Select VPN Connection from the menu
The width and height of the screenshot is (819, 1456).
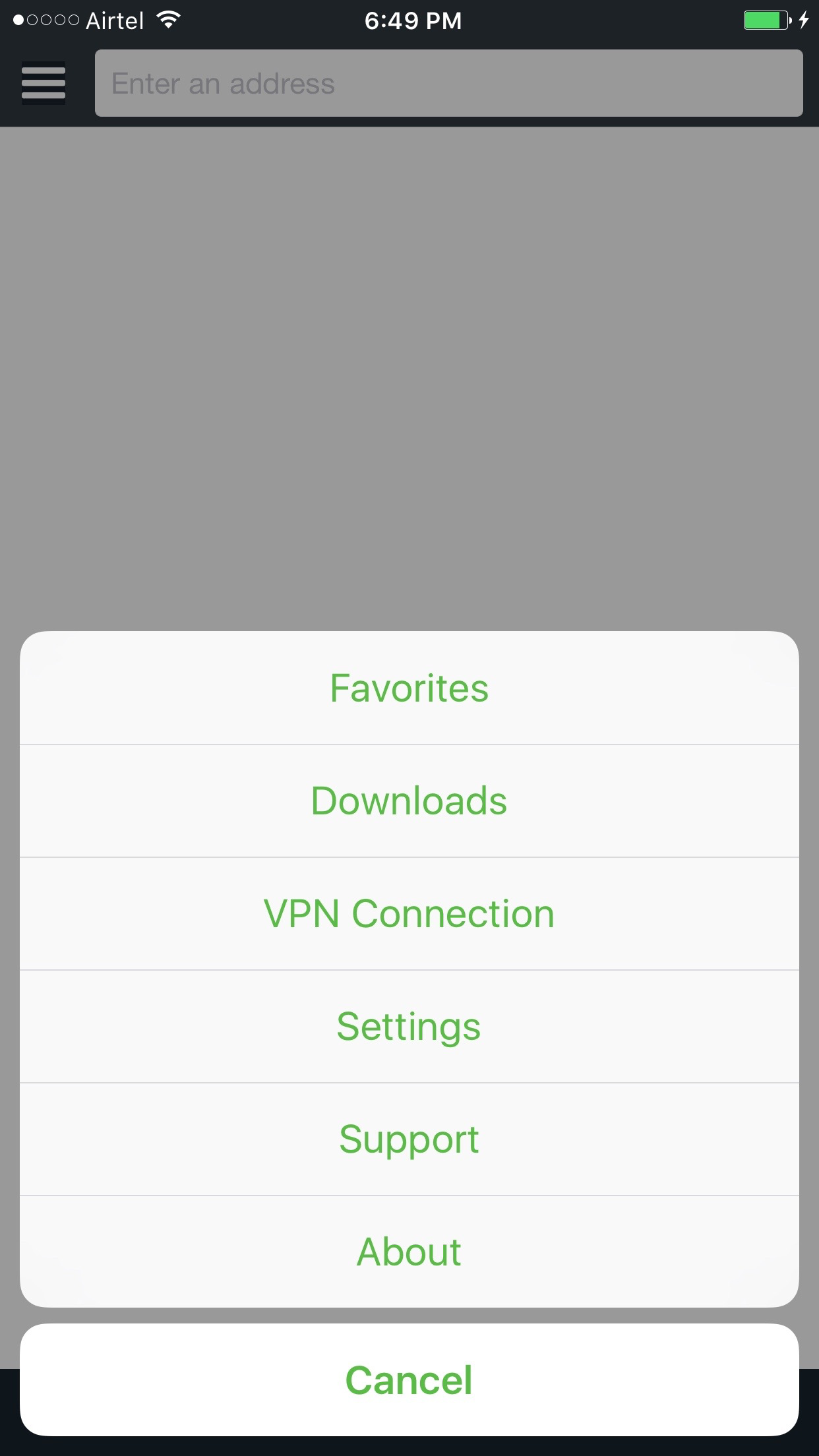click(x=409, y=913)
